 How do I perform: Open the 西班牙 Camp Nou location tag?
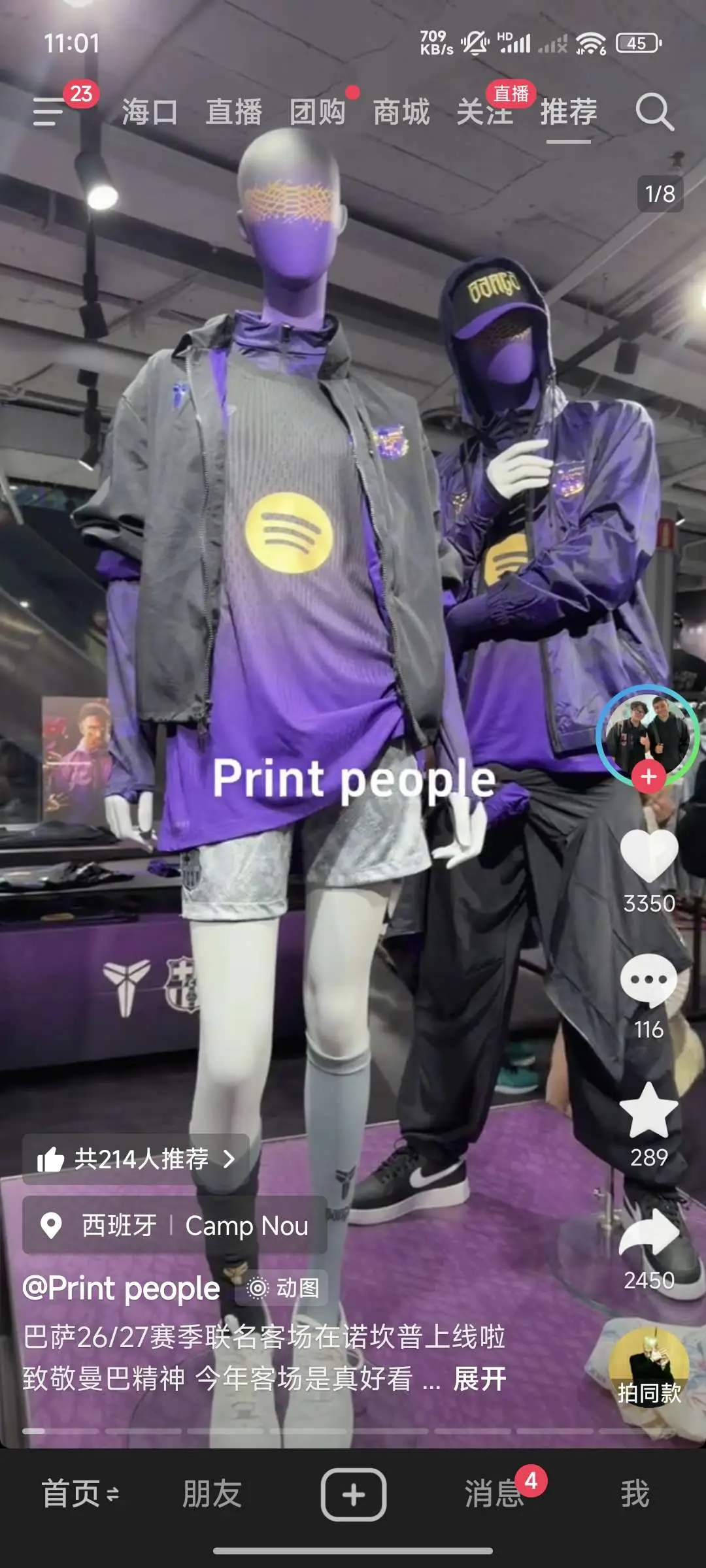point(175,1225)
